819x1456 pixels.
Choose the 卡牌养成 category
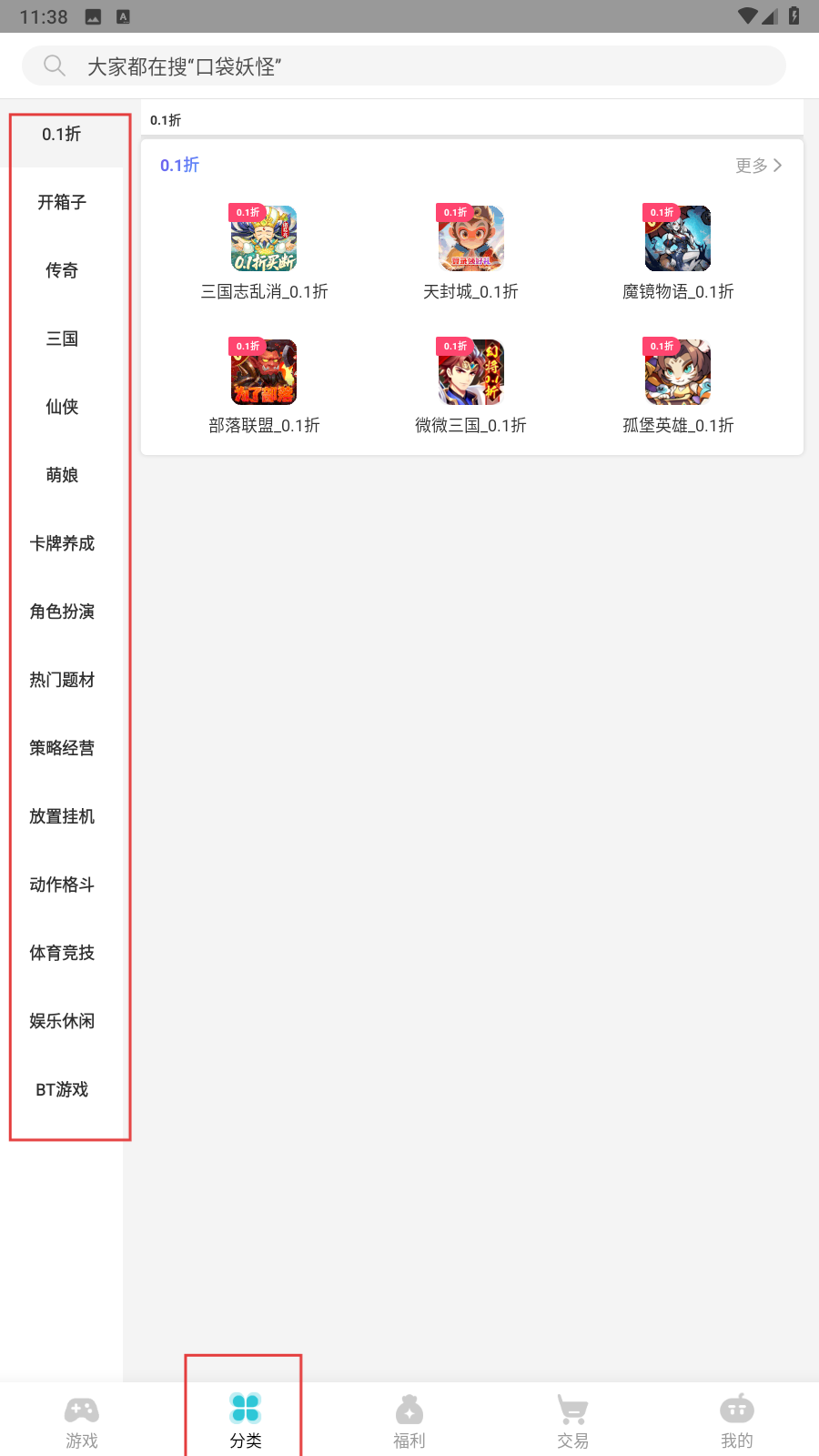[x=61, y=543]
